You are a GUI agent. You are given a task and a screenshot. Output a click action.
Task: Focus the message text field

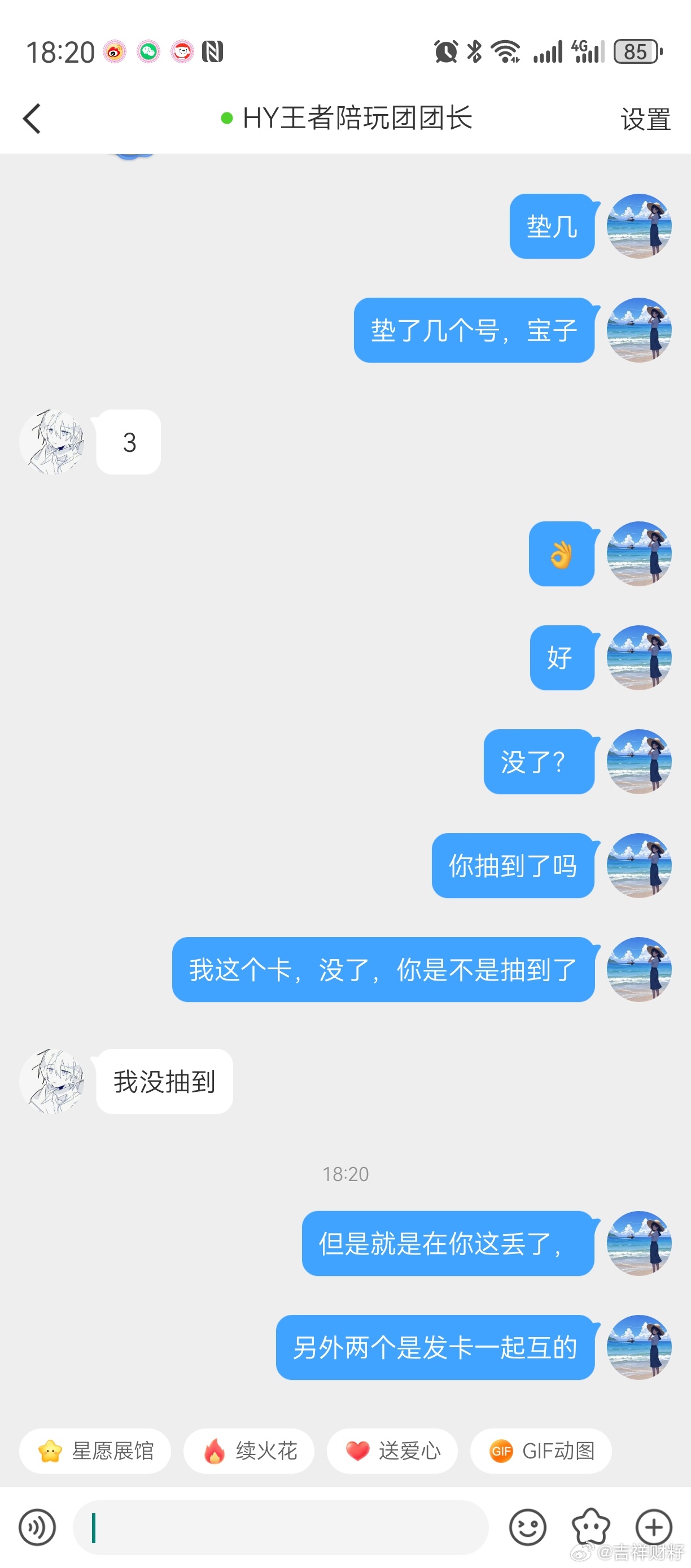280,1527
